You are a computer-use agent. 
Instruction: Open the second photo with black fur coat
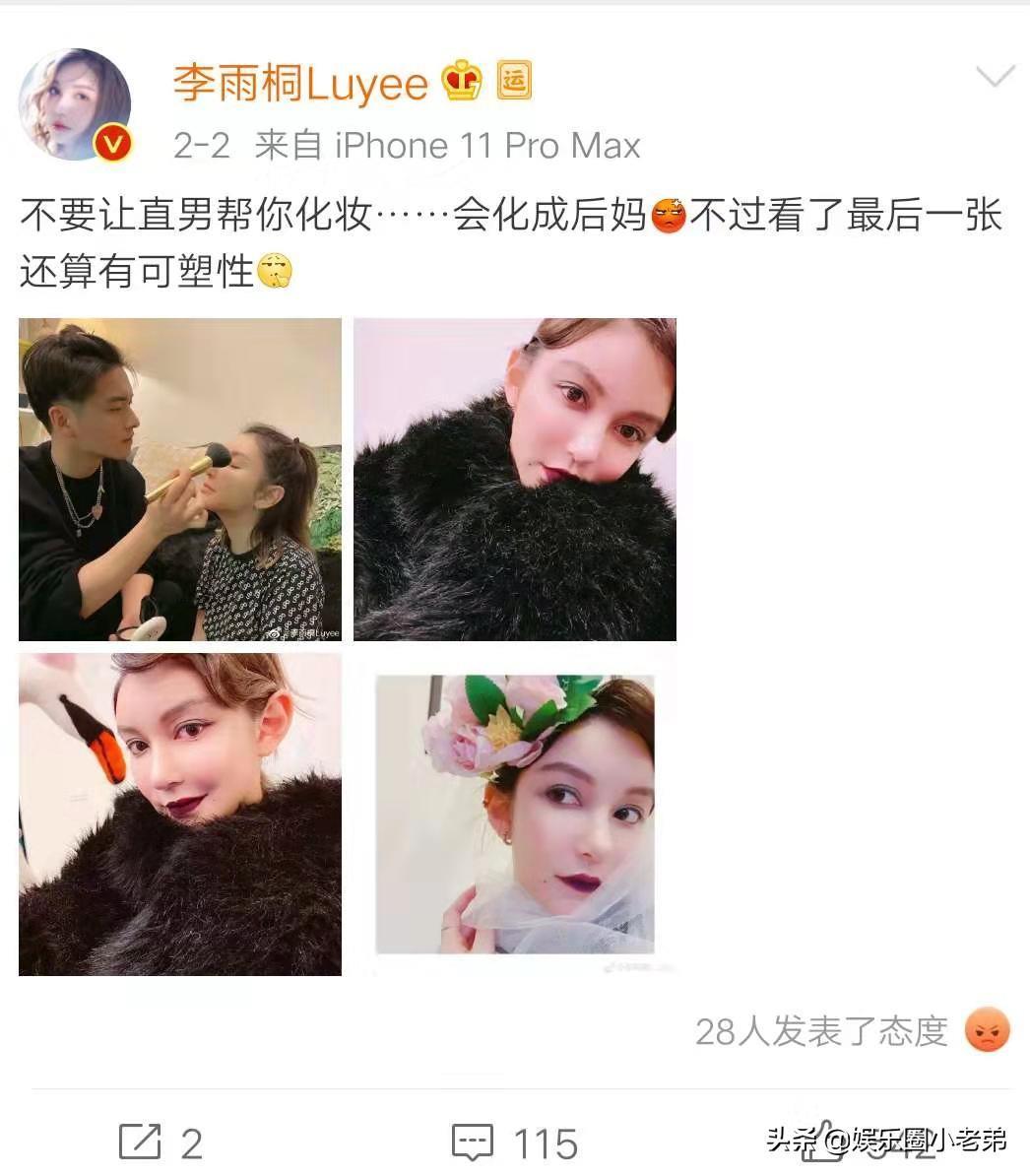tap(515, 480)
